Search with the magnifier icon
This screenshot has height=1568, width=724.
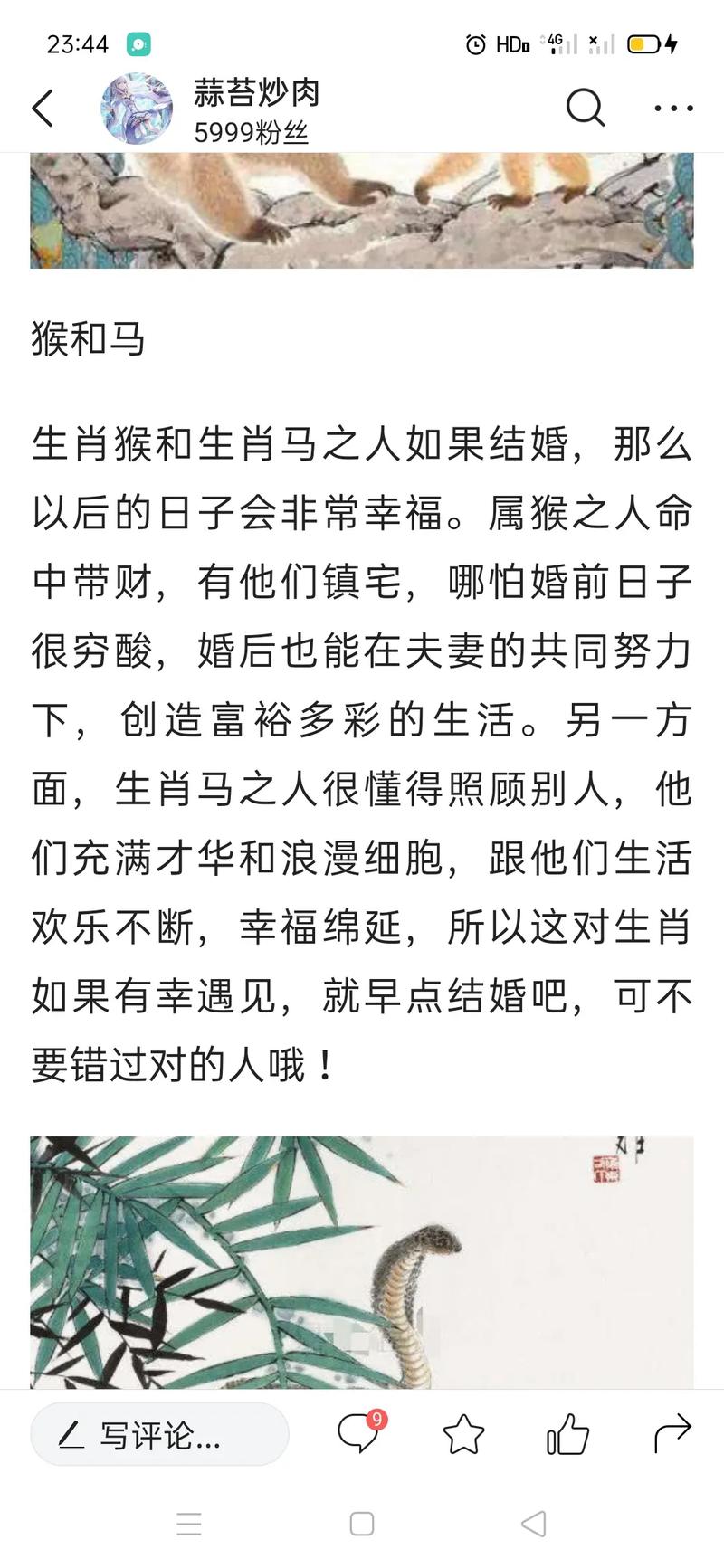click(585, 109)
